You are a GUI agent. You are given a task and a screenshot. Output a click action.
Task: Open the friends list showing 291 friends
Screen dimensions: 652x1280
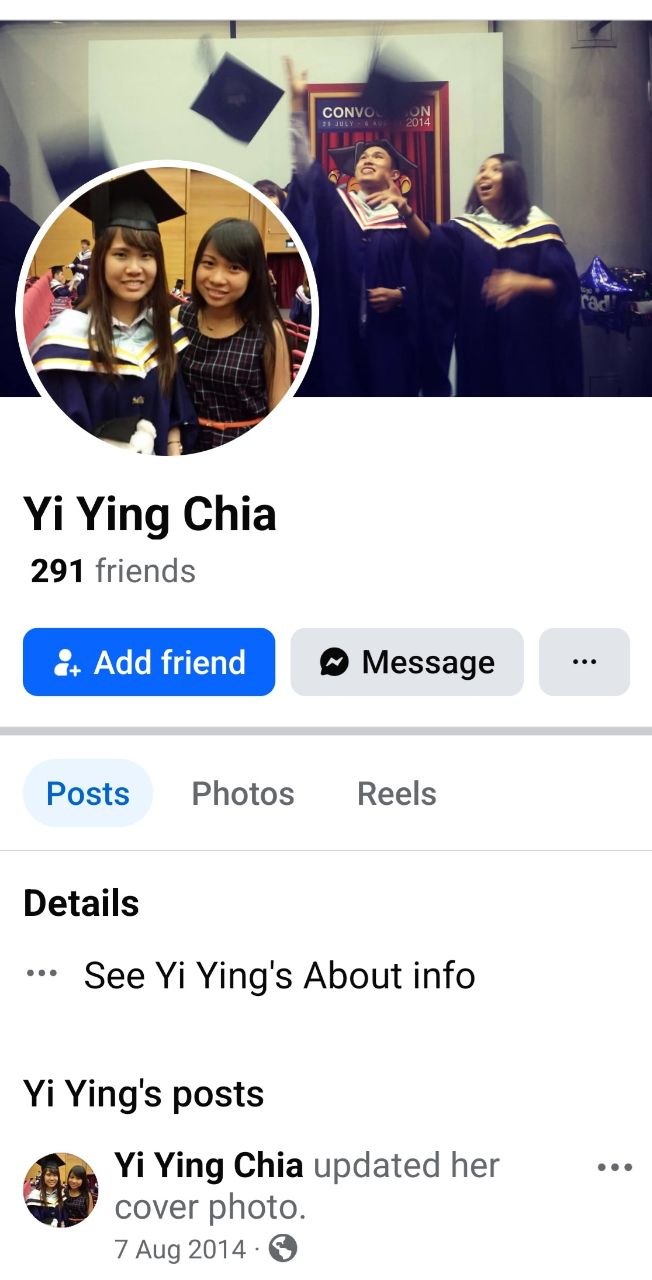[x=113, y=571]
